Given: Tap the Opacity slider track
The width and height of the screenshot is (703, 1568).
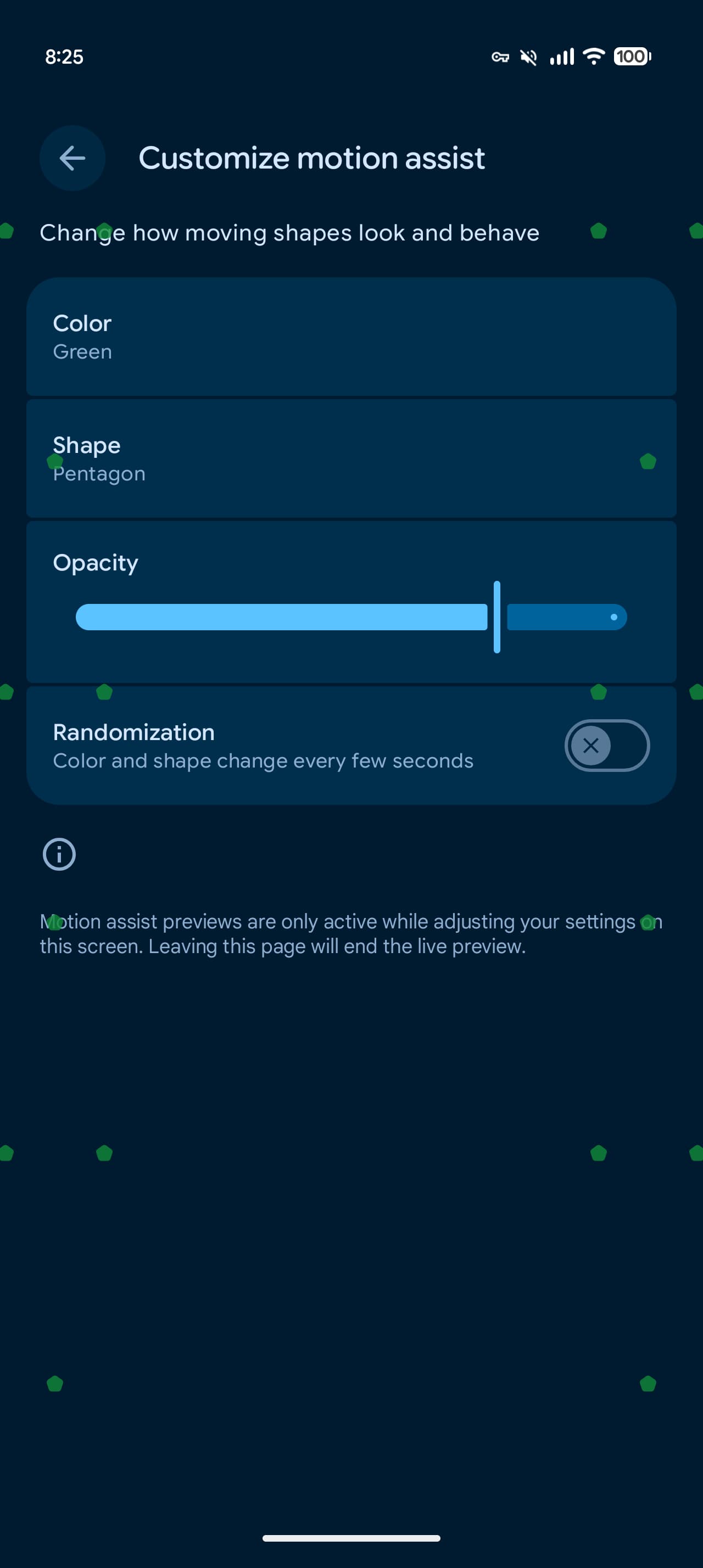Looking at the screenshot, I should click(351, 617).
